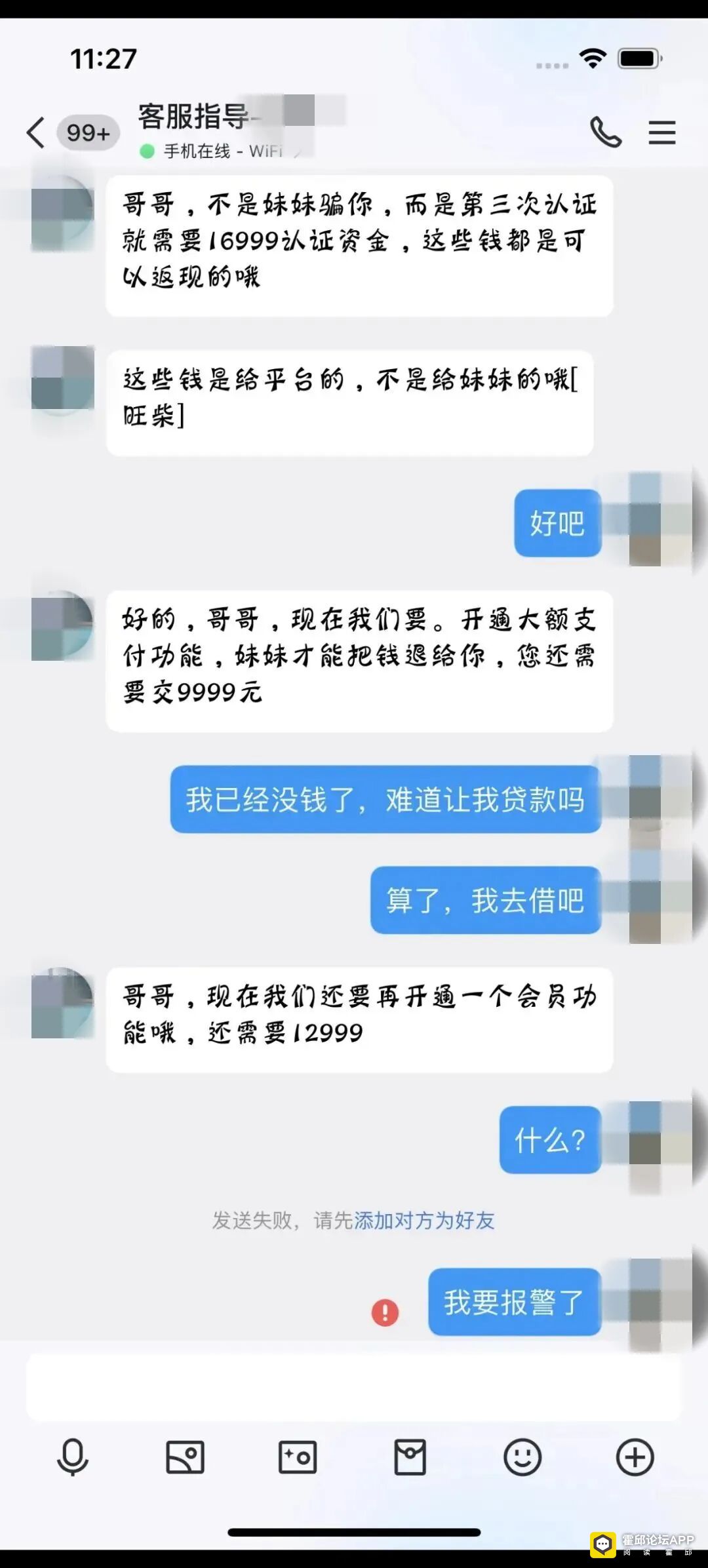Open more options with the plus icon

tap(635, 1457)
